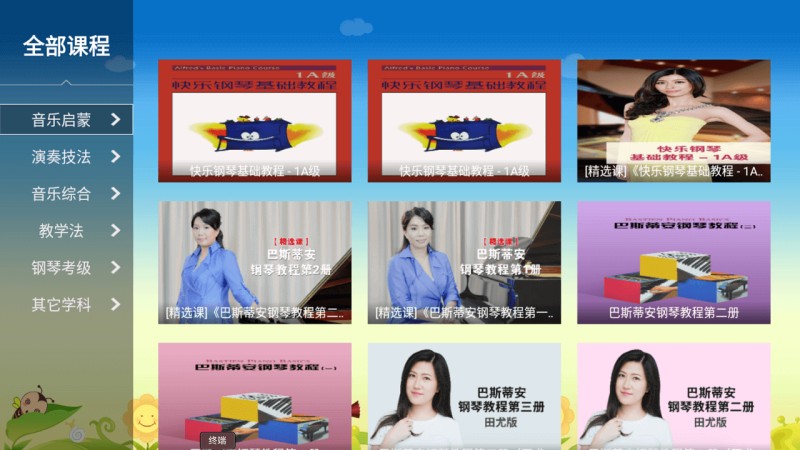Open the 巴斯蒂安钢琴教程第二册 course with keyboard cover

[x=673, y=262]
